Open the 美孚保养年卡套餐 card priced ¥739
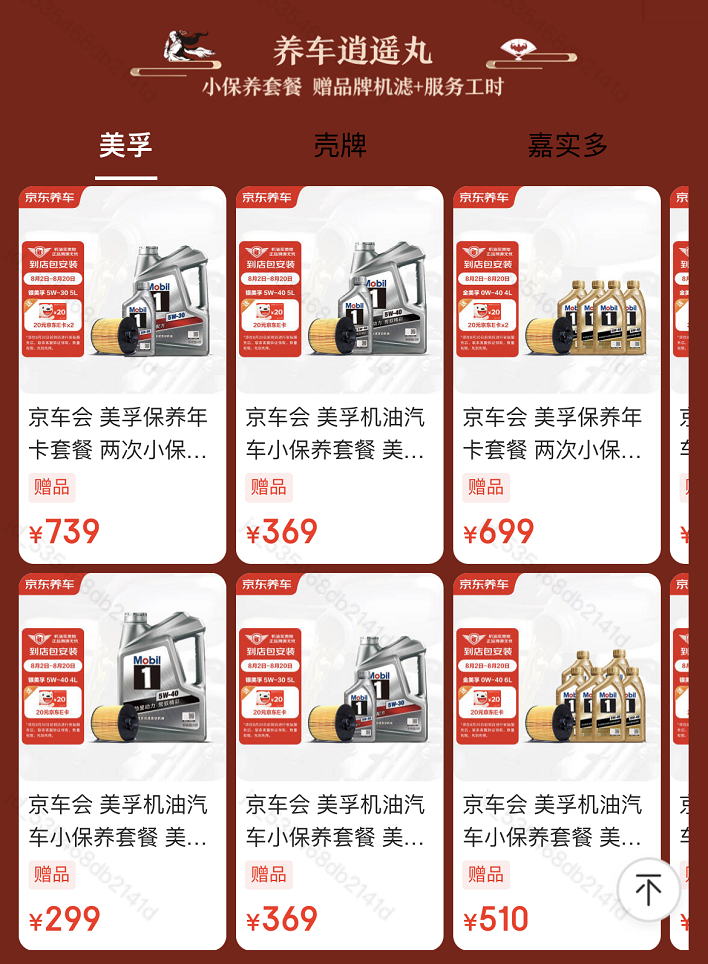Viewport: 708px width, 964px height. (122, 375)
